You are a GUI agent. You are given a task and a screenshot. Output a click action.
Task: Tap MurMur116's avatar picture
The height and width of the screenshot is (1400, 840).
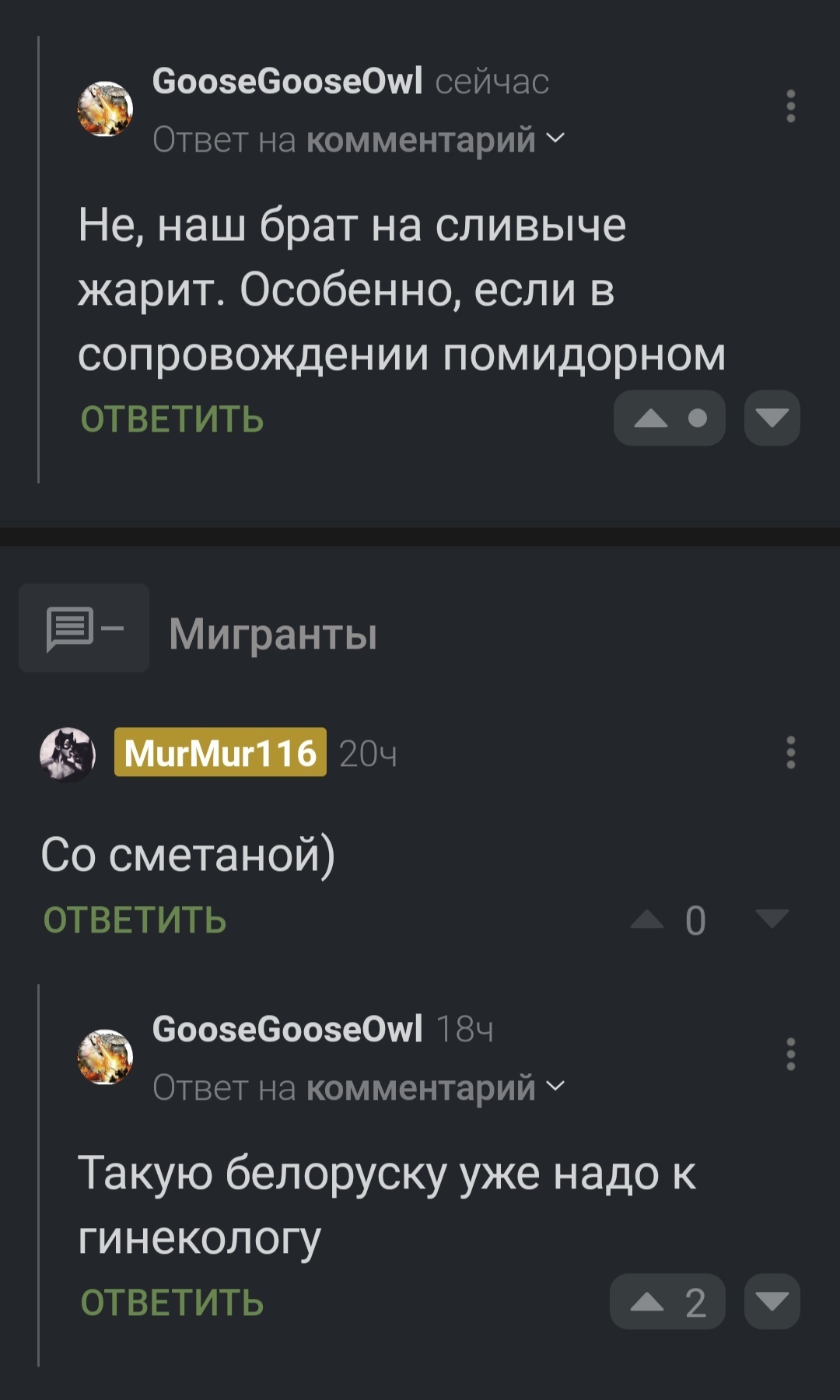click(x=68, y=754)
